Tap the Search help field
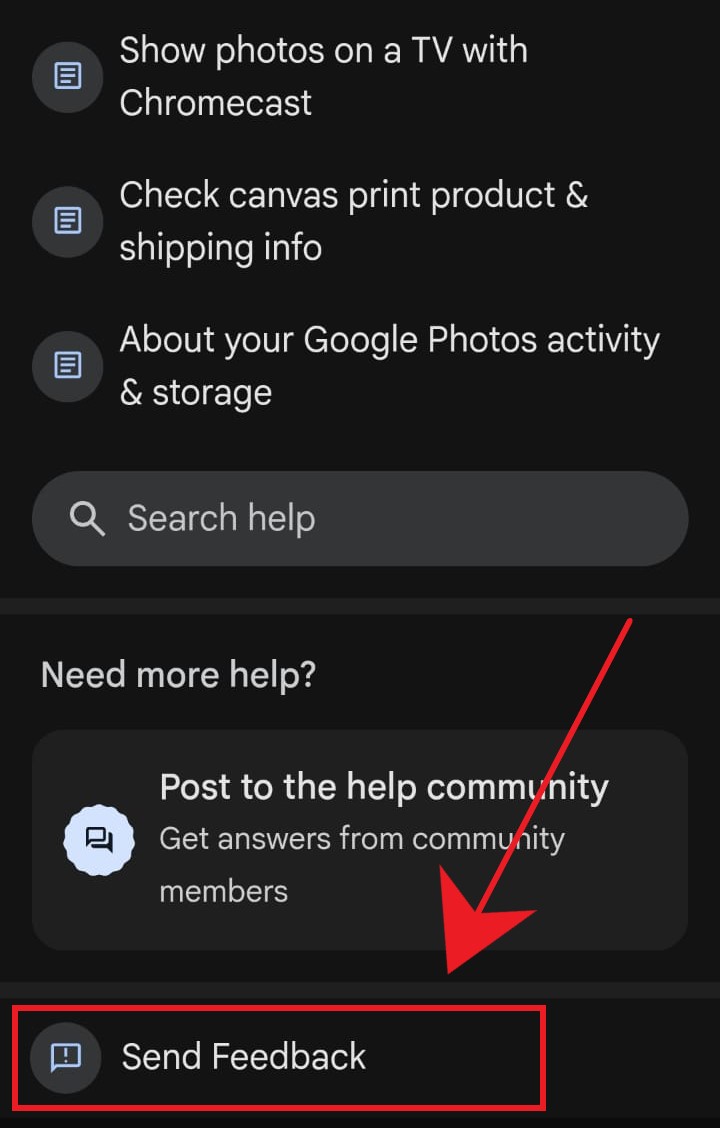Viewport: 720px width, 1128px height. click(360, 519)
